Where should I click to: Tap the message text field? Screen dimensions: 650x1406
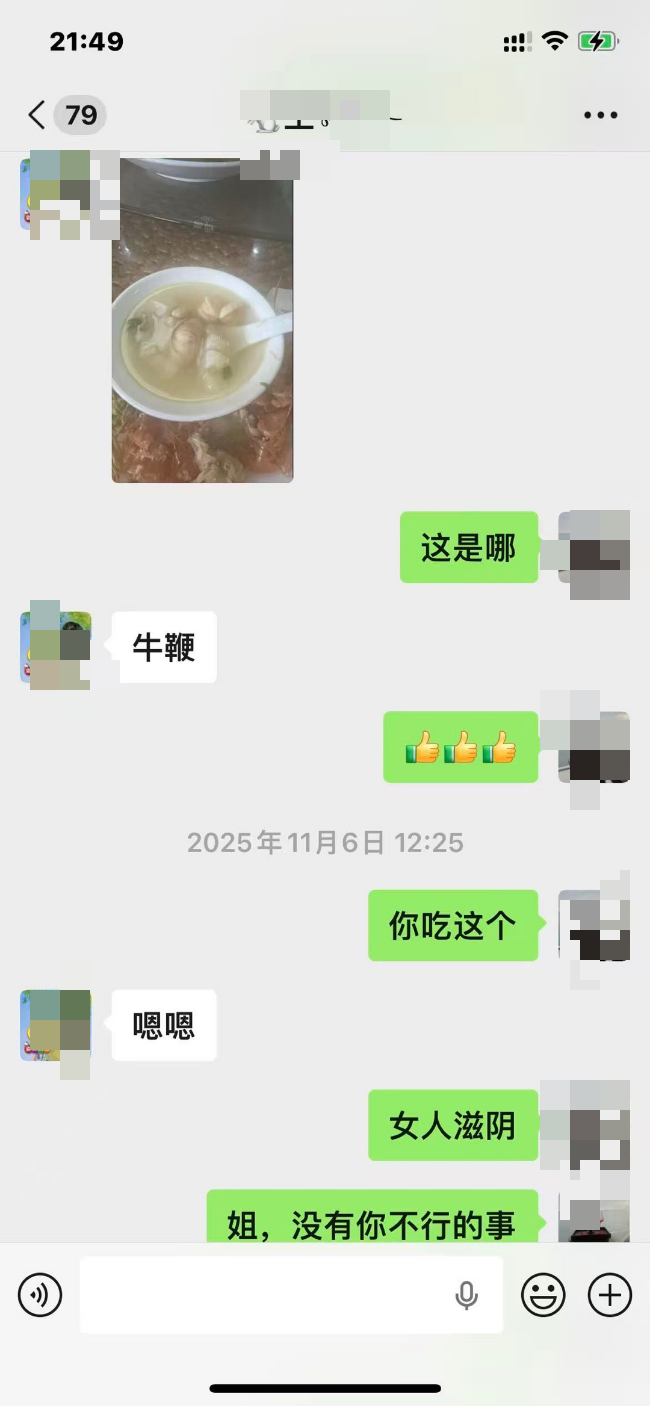click(265, 1295)
